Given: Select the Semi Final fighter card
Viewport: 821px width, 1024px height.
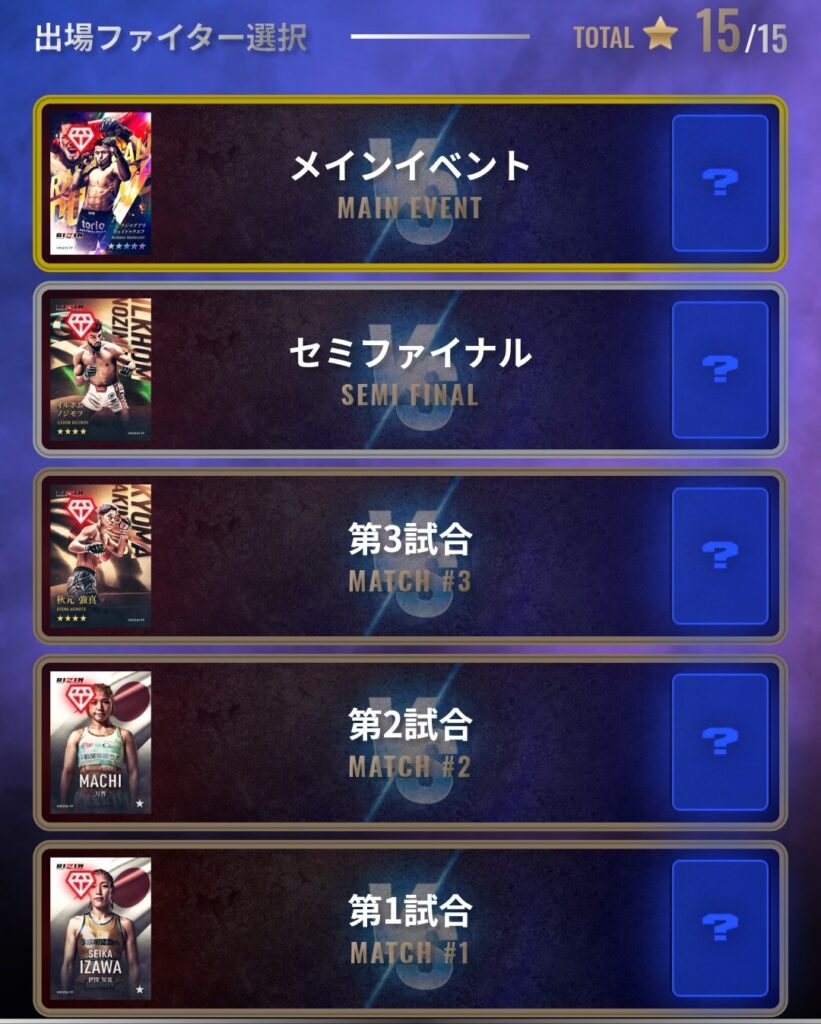Looking at the screenshot, I should 101,369.
